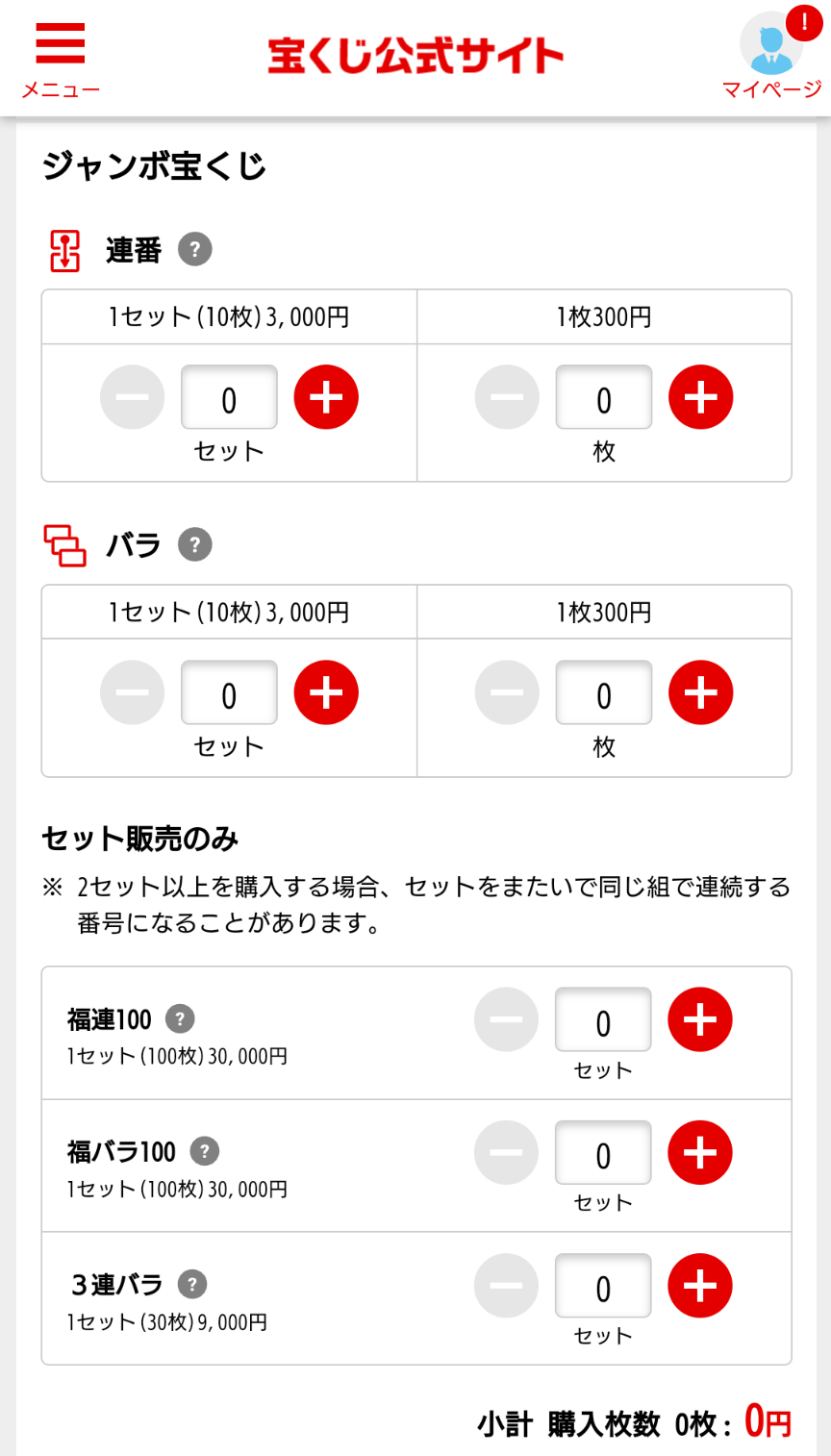This screenshot has height=1456, width=831.
Task: Add one 3連バラ set
Action: coord(700,1286)
